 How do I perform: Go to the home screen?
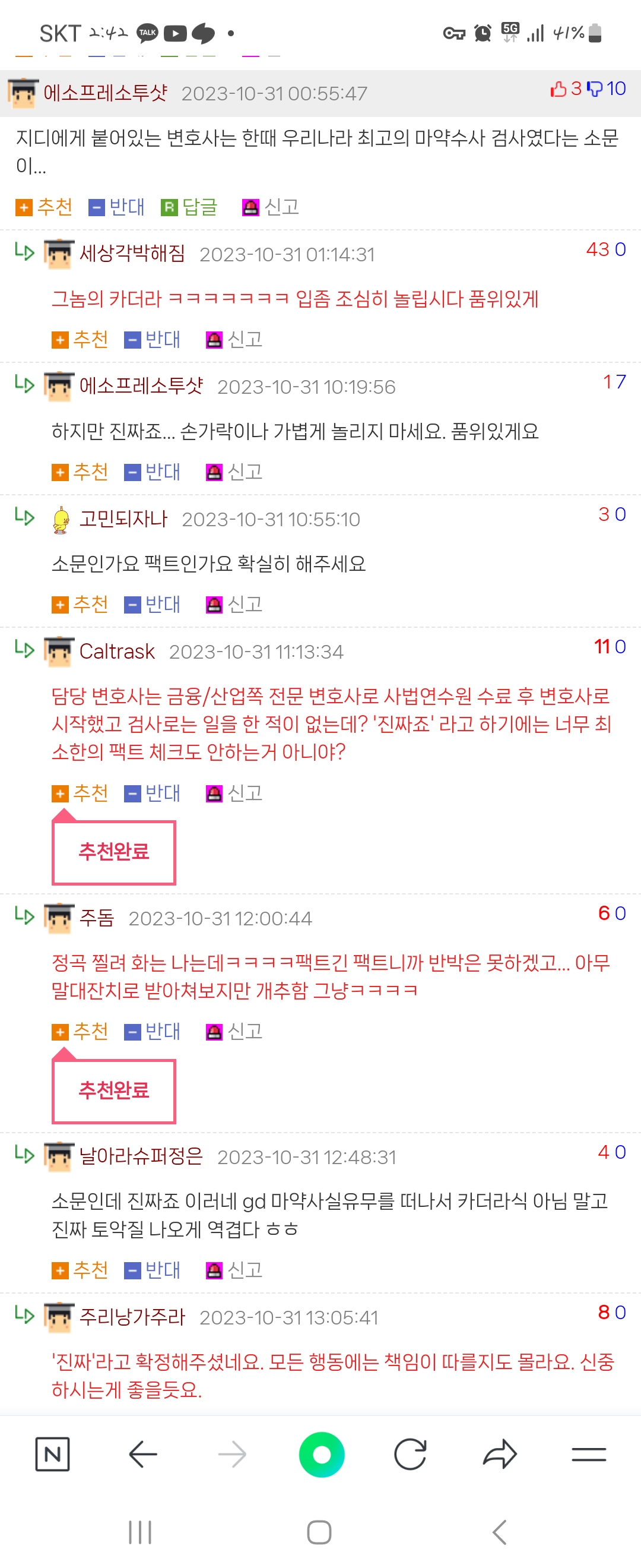pyautogui.click(x=319, y=1532)
